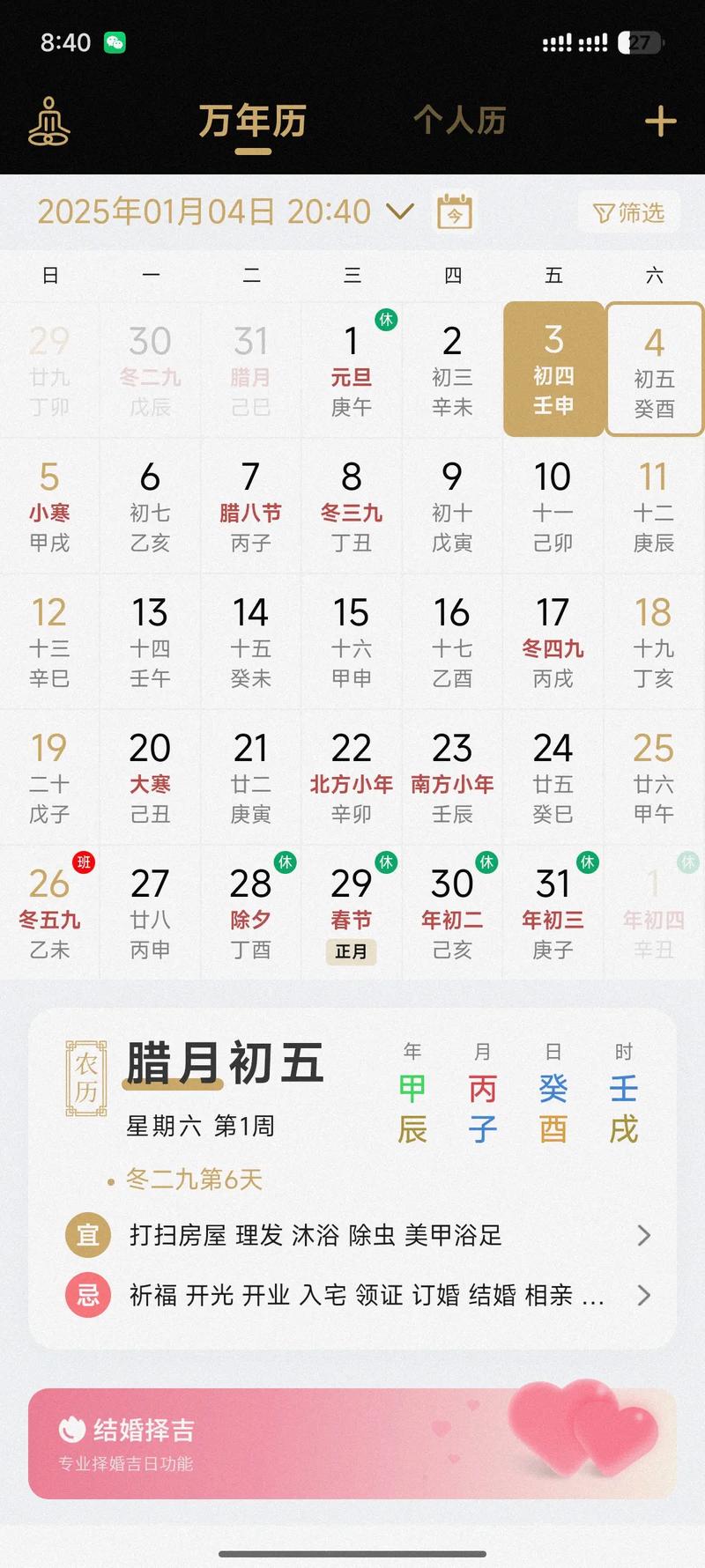
Task: Select January 7 腊八节
Action: click(x=250, y=507)
